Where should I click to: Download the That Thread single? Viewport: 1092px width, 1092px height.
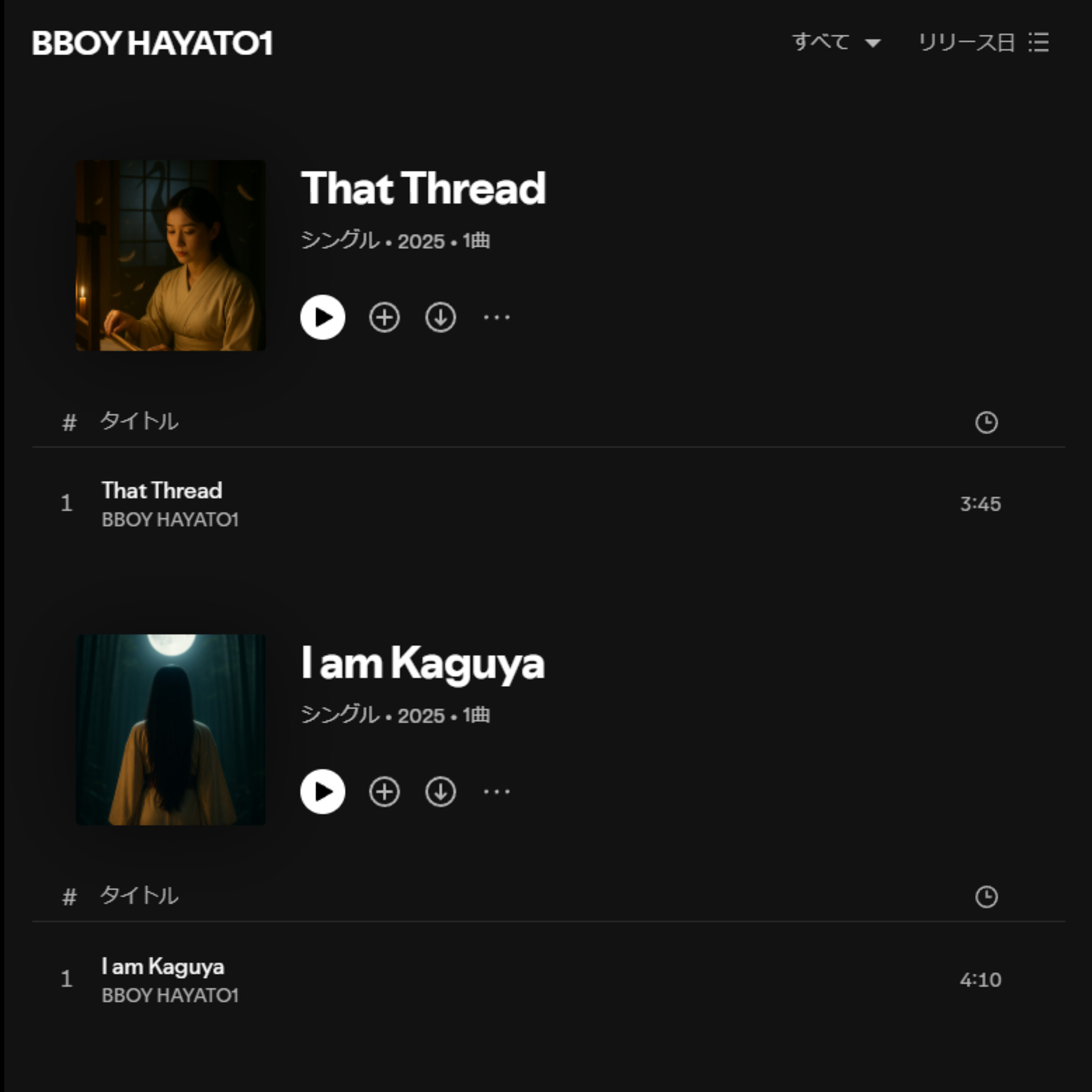pyautogui.click(x=440, y=317)
